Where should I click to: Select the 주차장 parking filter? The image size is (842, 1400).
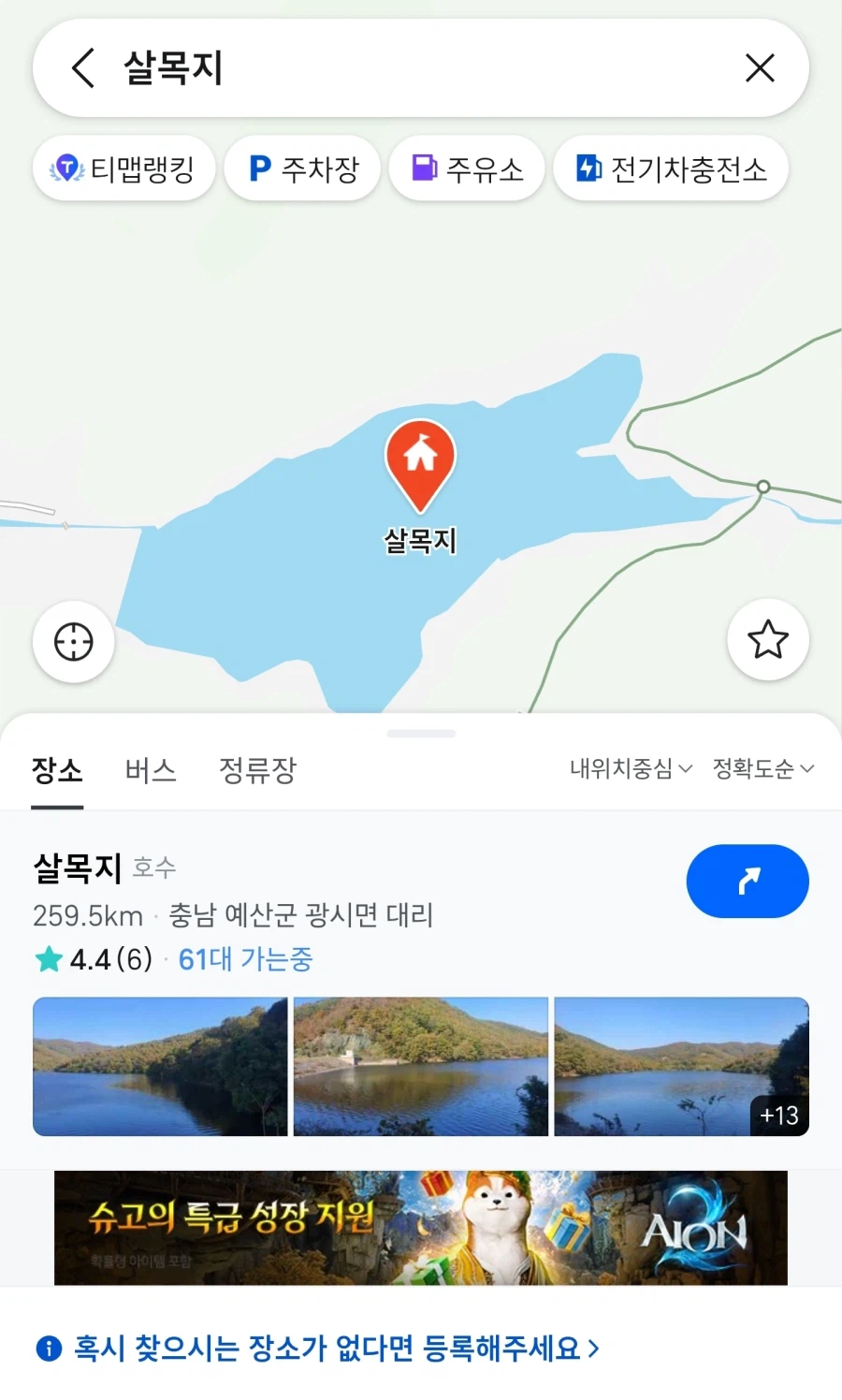tap(302, 168)
